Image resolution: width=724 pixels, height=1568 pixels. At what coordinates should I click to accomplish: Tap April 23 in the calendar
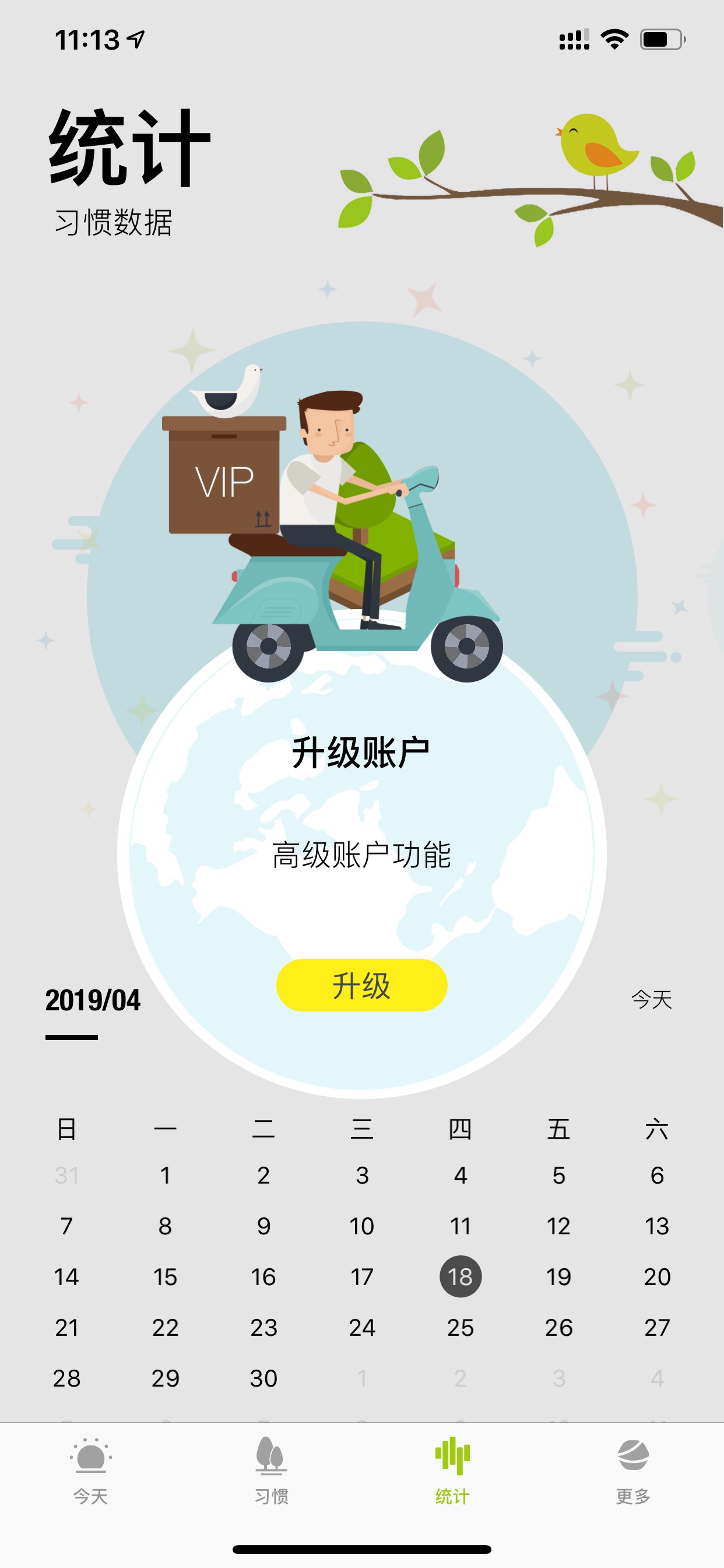click(263, 1327)
